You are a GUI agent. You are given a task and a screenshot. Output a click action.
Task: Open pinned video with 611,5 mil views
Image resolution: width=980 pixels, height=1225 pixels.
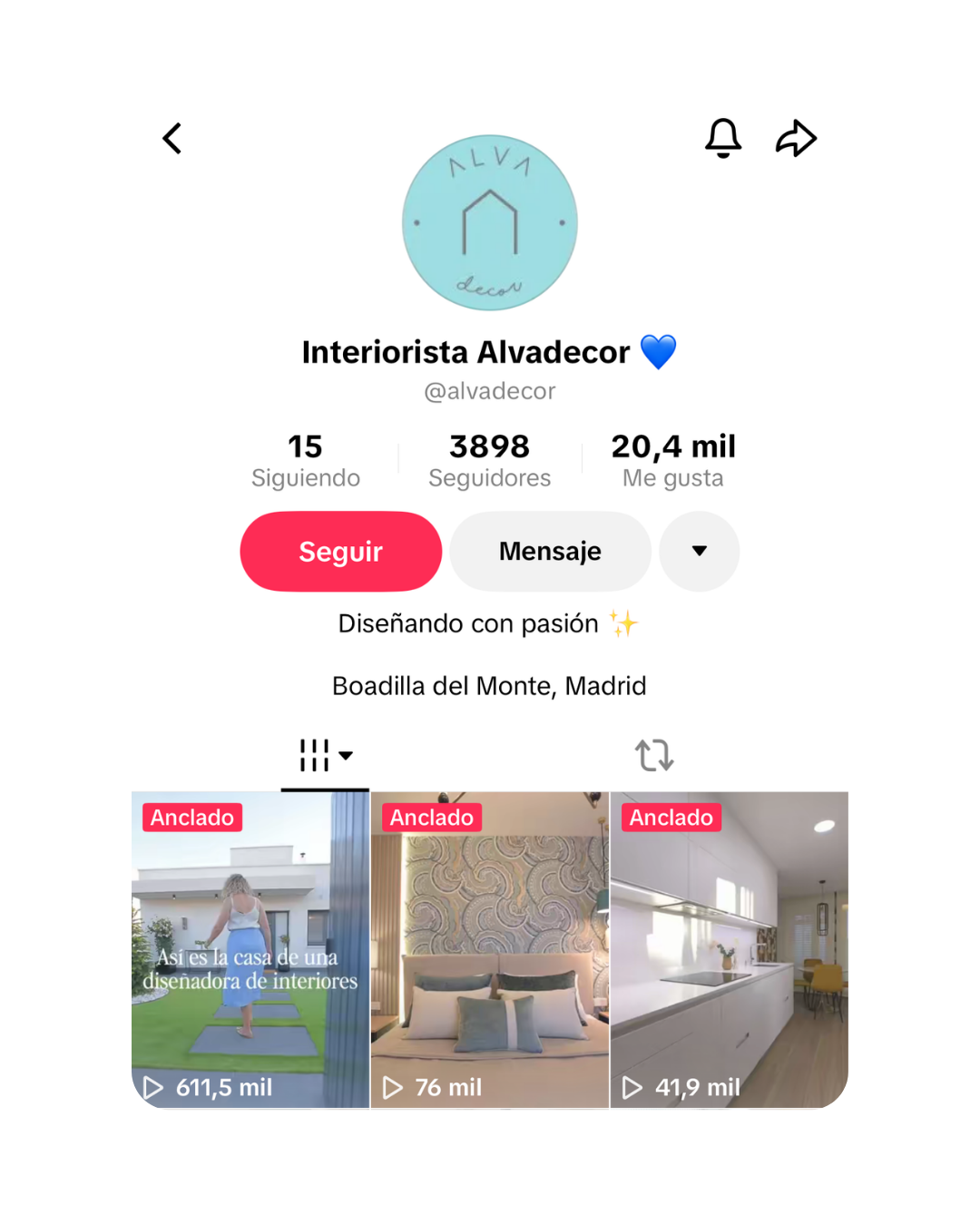click(x=250, y=950)
